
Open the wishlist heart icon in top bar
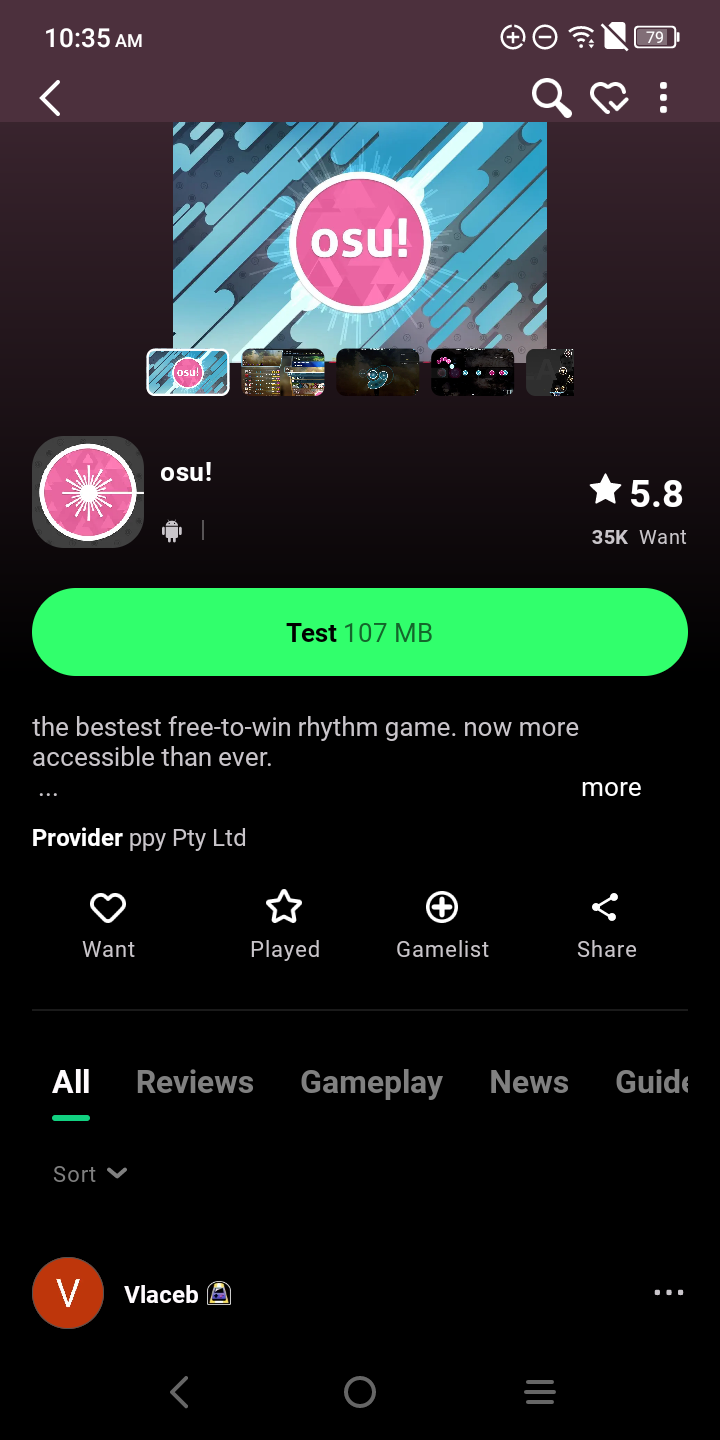(x=608, y=98)
